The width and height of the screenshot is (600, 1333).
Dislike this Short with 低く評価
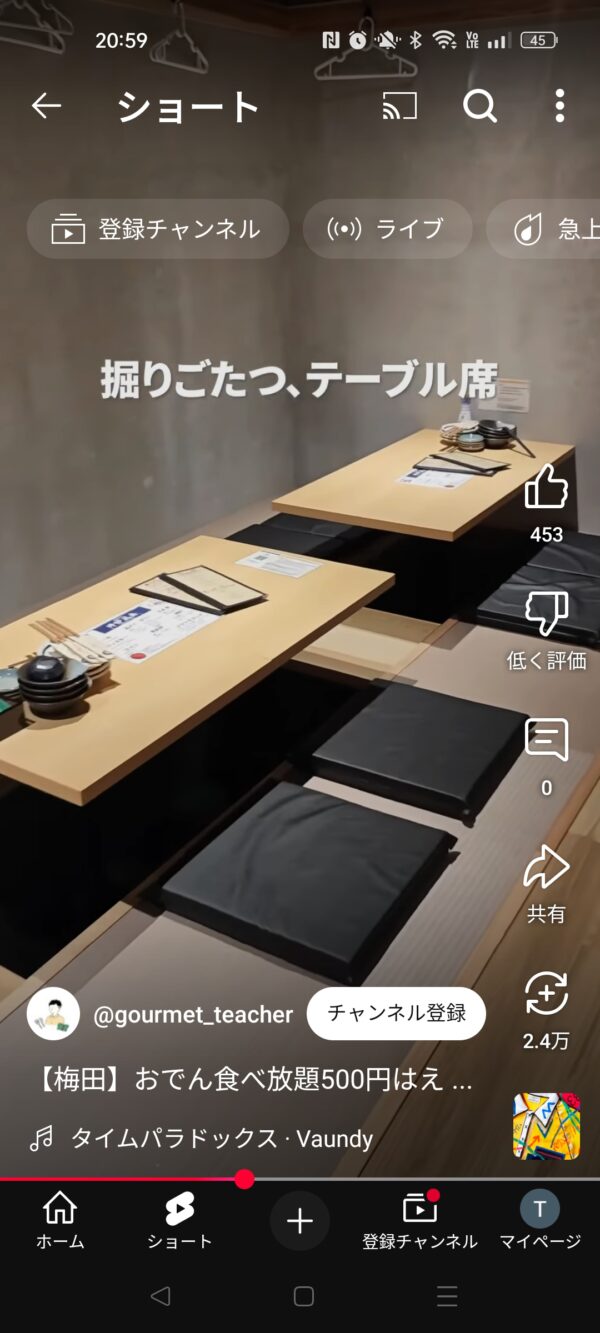point(546,614)
